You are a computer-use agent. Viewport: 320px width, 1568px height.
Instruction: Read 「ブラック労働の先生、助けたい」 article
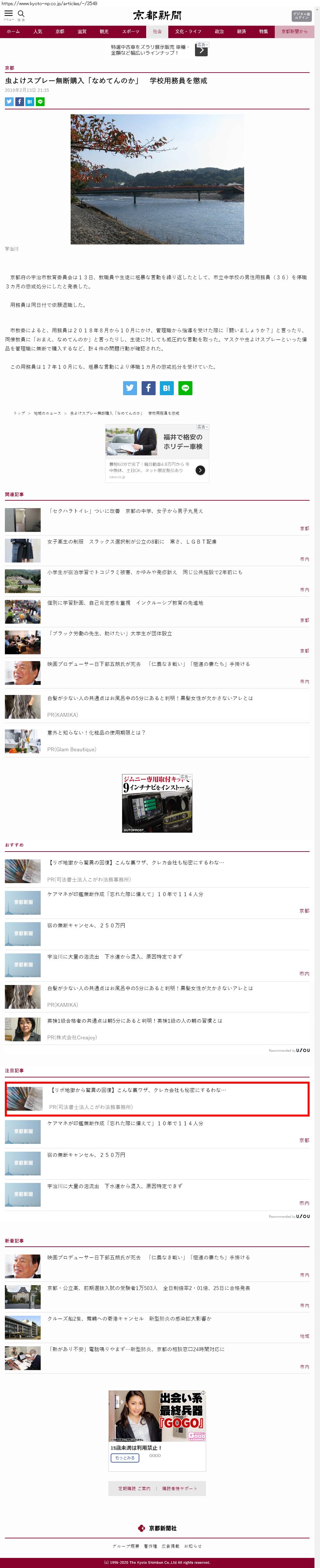click(x=110, y=633)
